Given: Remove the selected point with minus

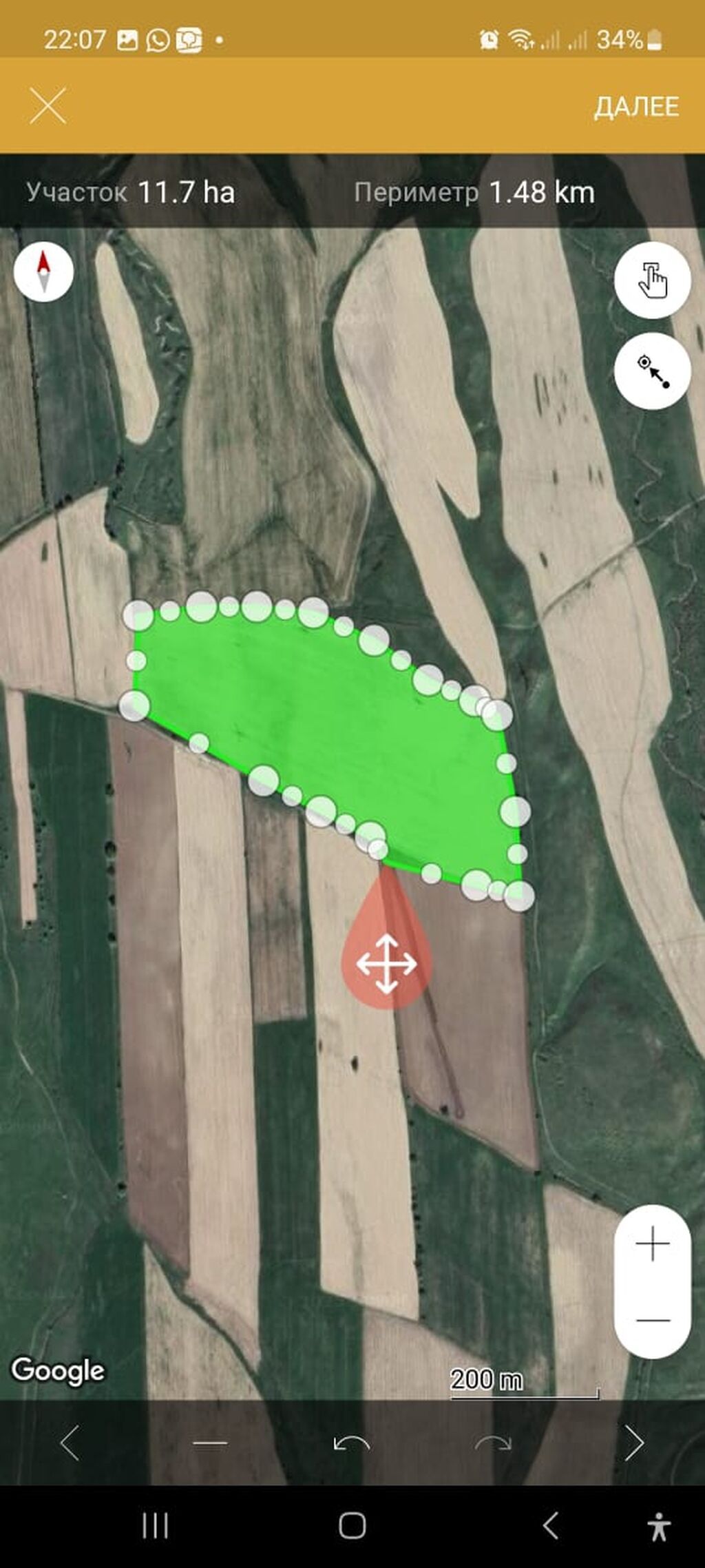Looking at the screenshot, I should tap(210, 1443).
